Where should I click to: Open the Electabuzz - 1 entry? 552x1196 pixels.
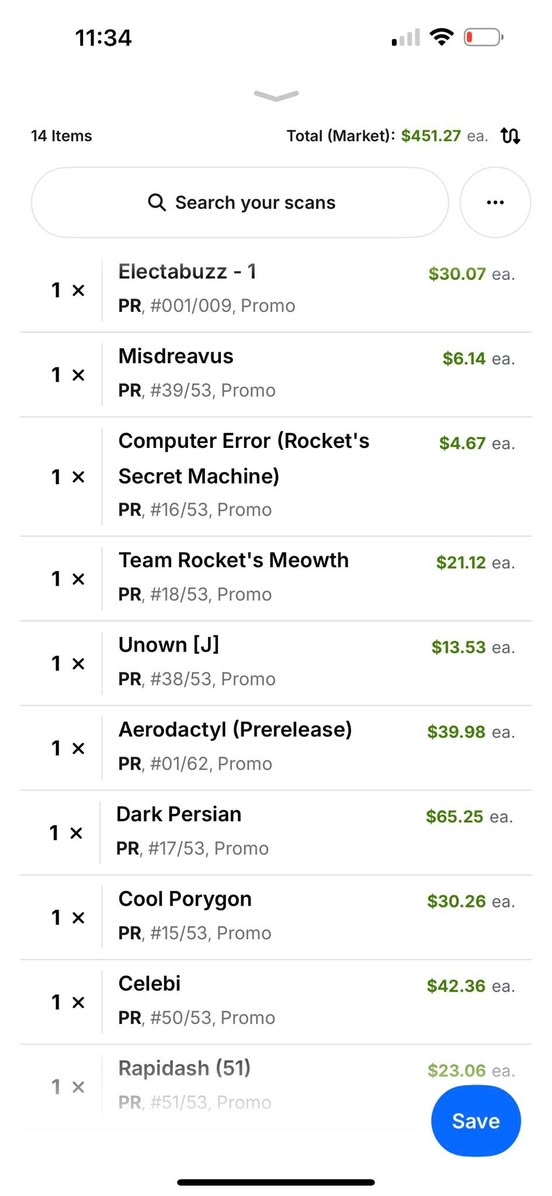[x=276, y=290]
